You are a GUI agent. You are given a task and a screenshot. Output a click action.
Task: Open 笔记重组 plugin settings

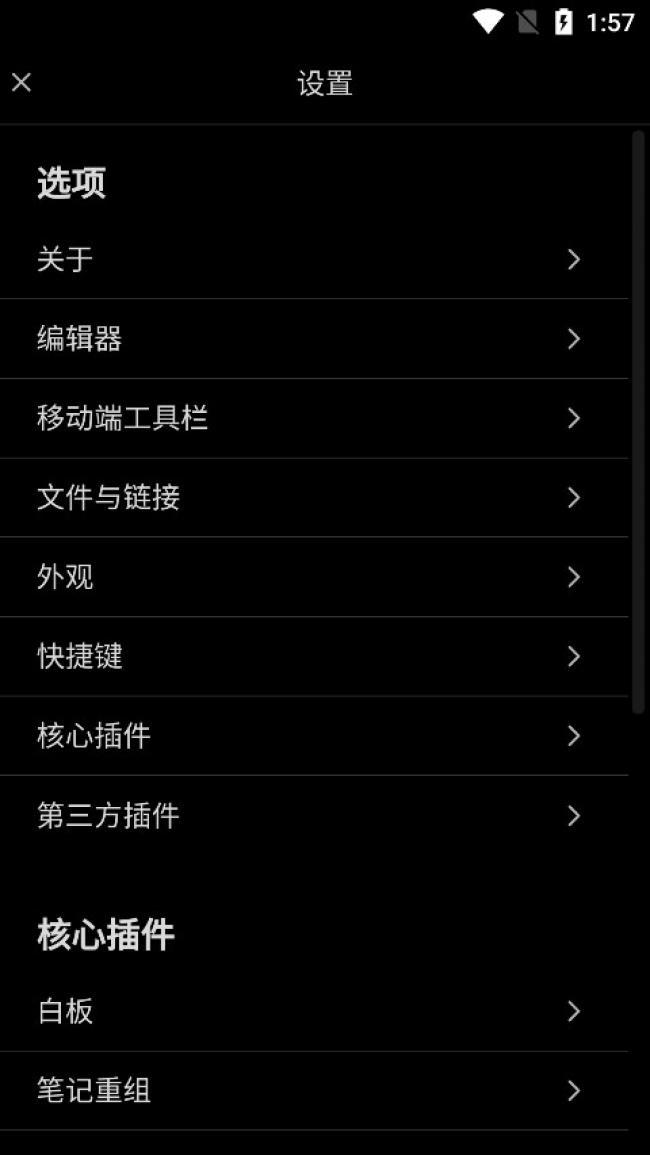(313, 1090)
